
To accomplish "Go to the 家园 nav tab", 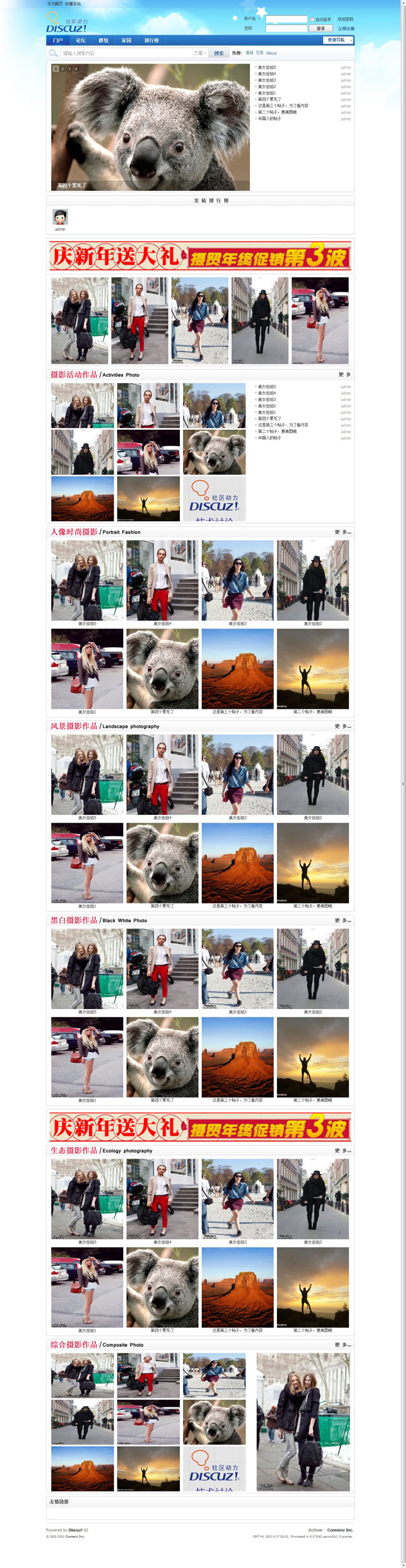I will point(127,40).
